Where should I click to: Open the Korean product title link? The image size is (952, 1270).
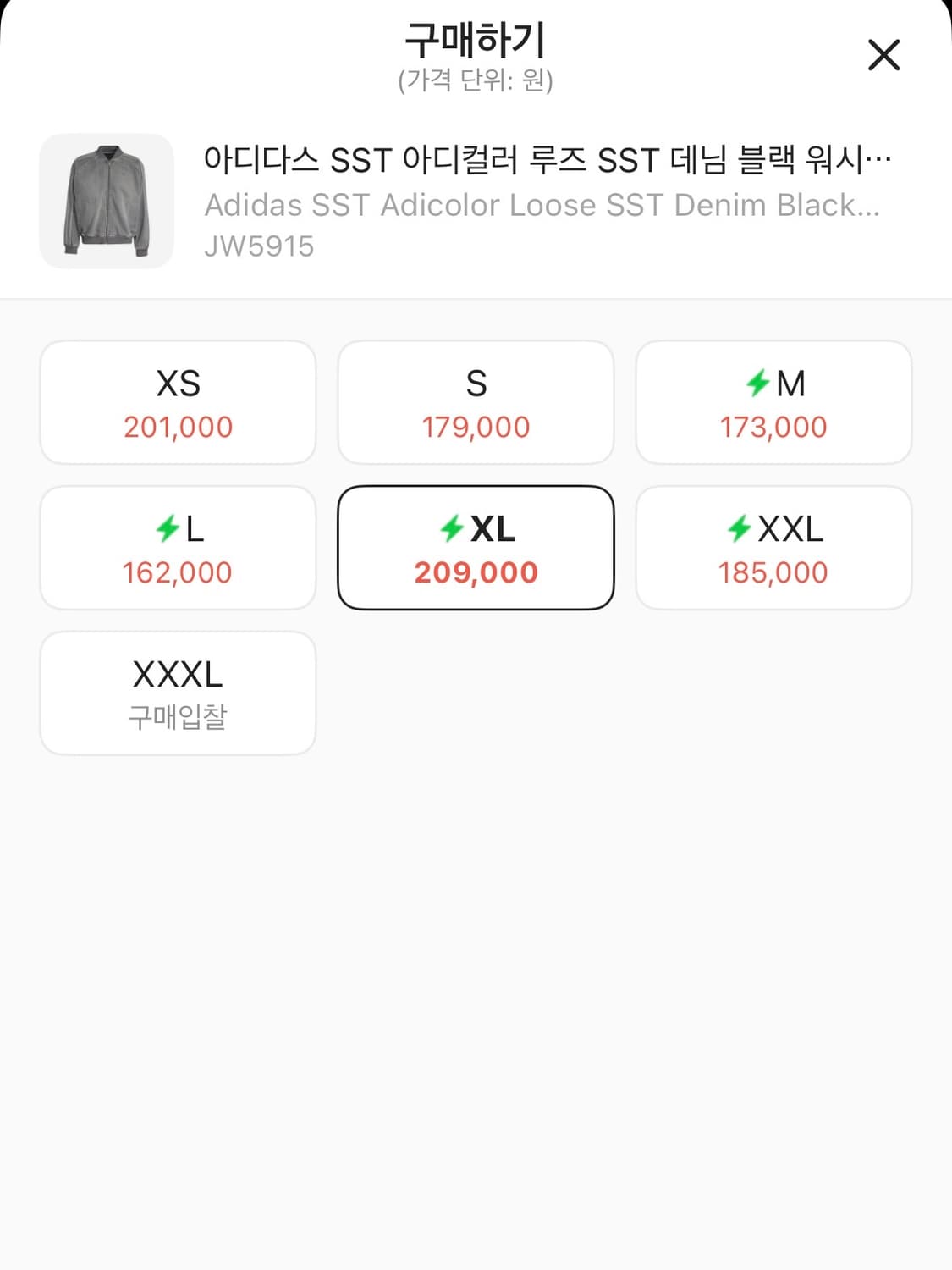546,159
